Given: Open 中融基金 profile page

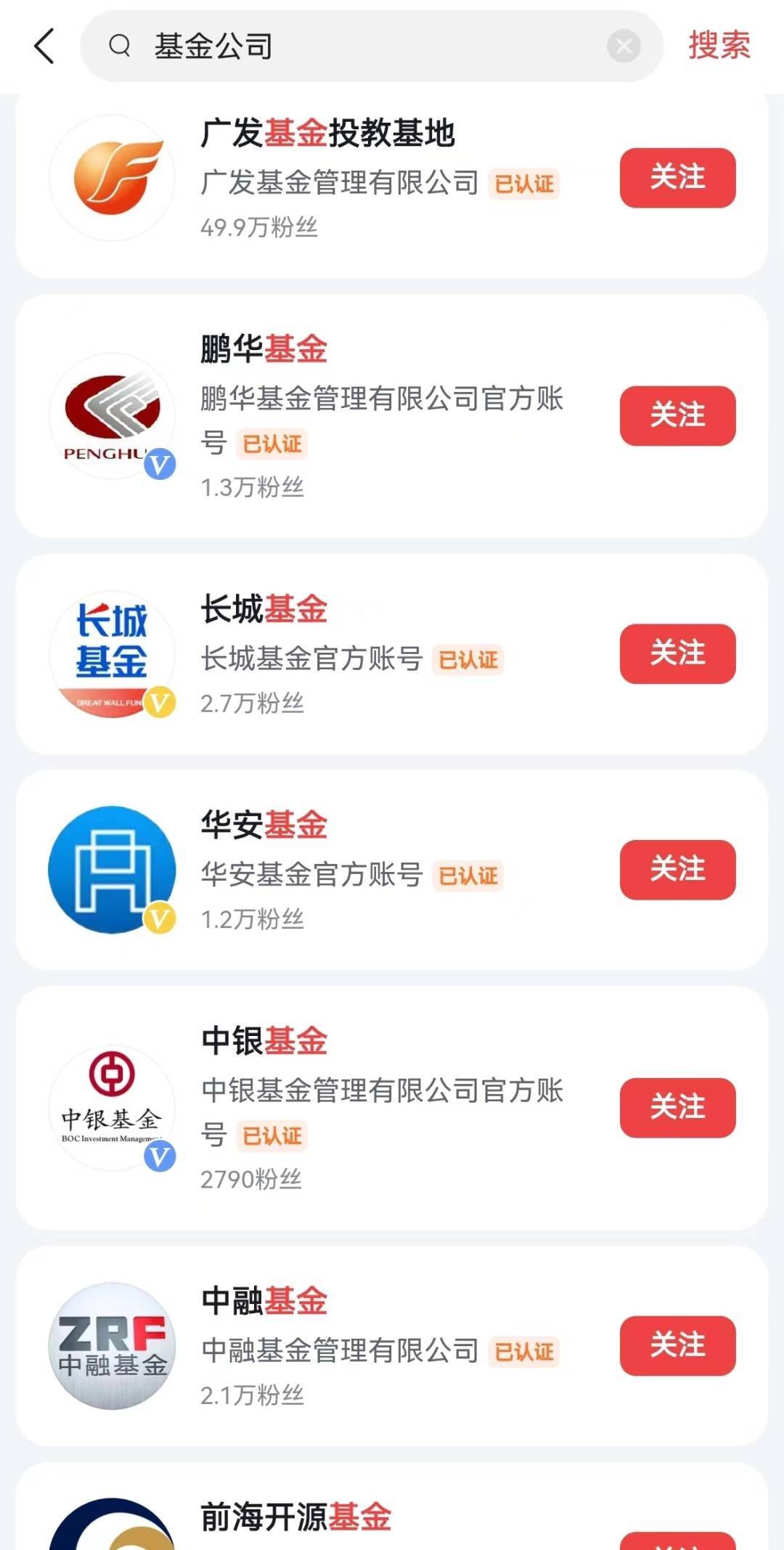Looking at the screenshot, I should click(x=264, y=1301).
